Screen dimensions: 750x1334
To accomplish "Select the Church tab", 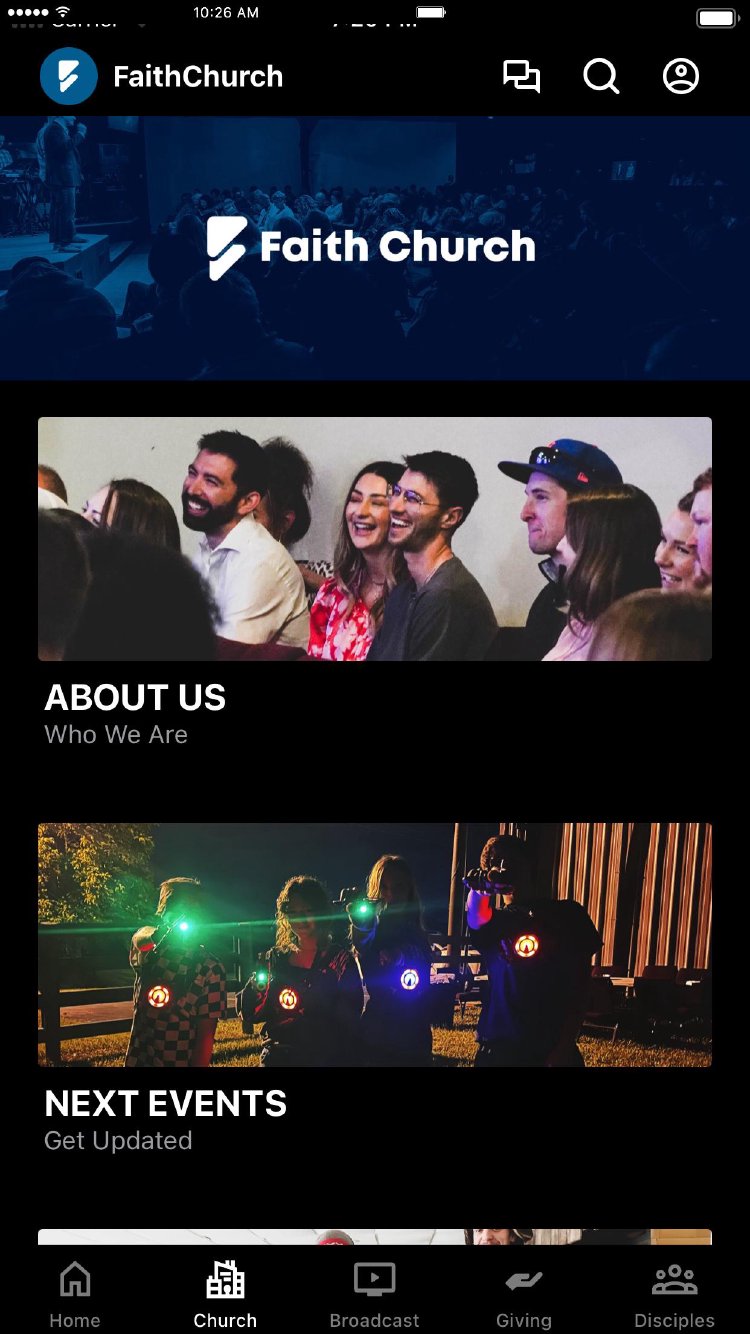I will tap(225, 1293).
